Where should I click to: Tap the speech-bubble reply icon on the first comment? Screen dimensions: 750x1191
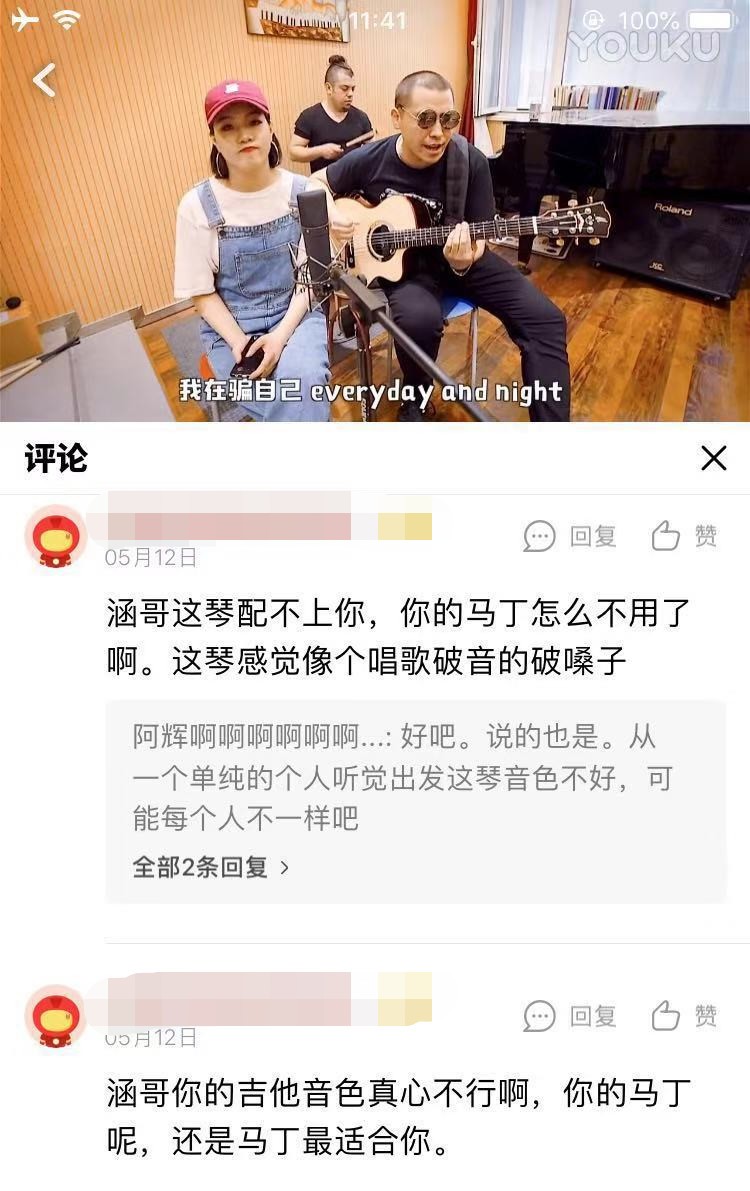tap(540, 536)
